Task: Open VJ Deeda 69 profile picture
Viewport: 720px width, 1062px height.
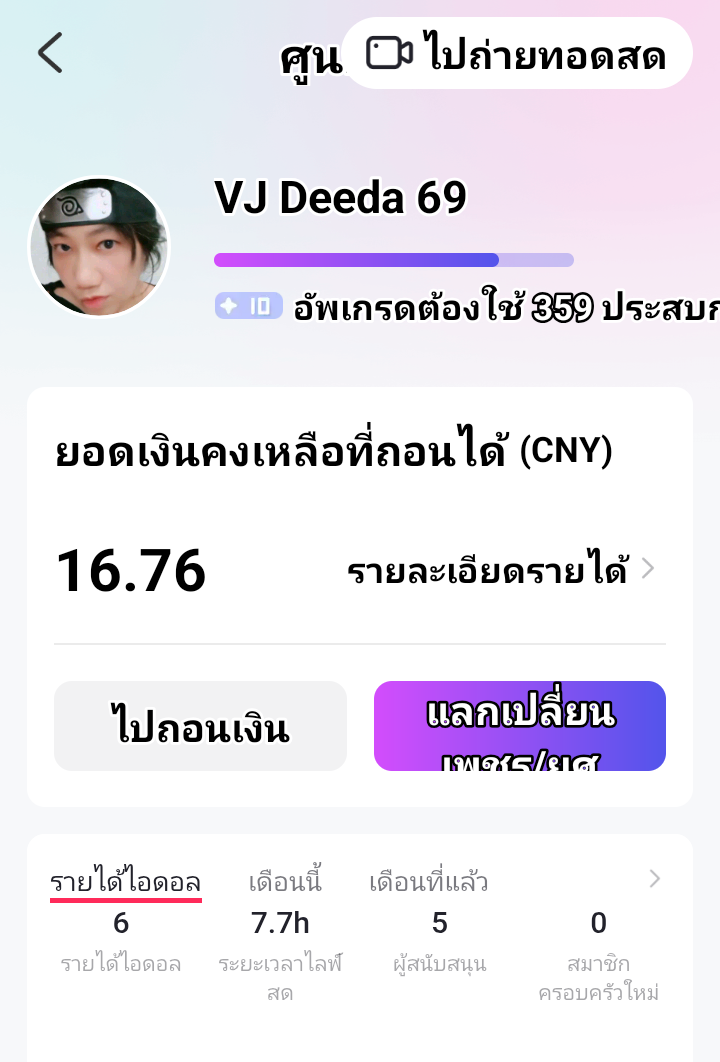Action: click(99, 247)
